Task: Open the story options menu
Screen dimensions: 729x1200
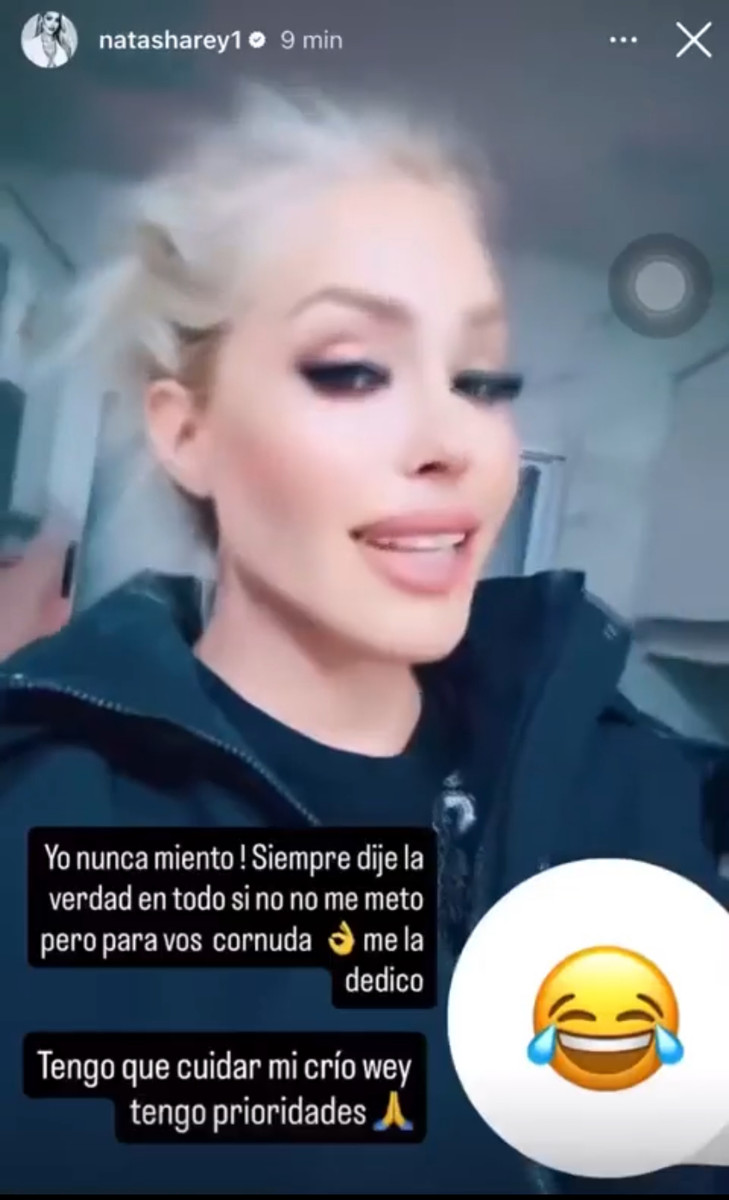Action: point(623,41)
